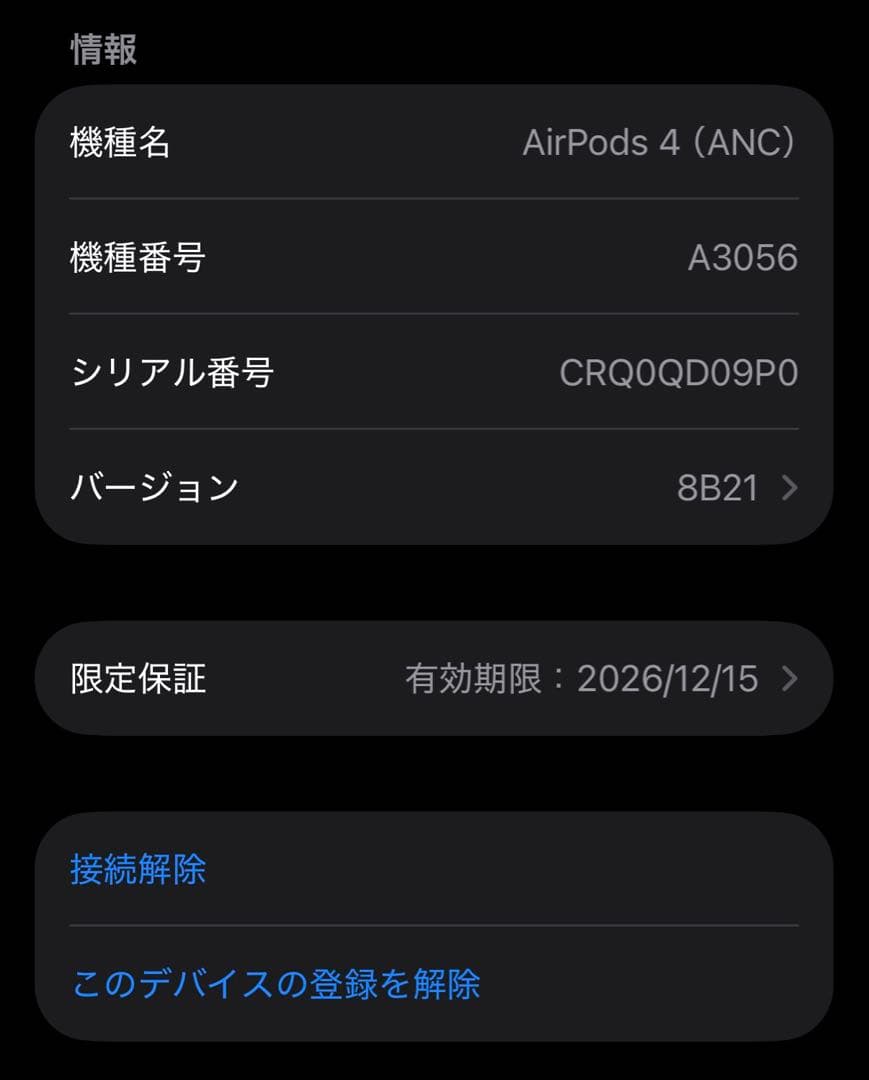Select the model name AirPods 4（ANC）
The width and height of the screenshot is (869, 1080).
coord(662,143)
